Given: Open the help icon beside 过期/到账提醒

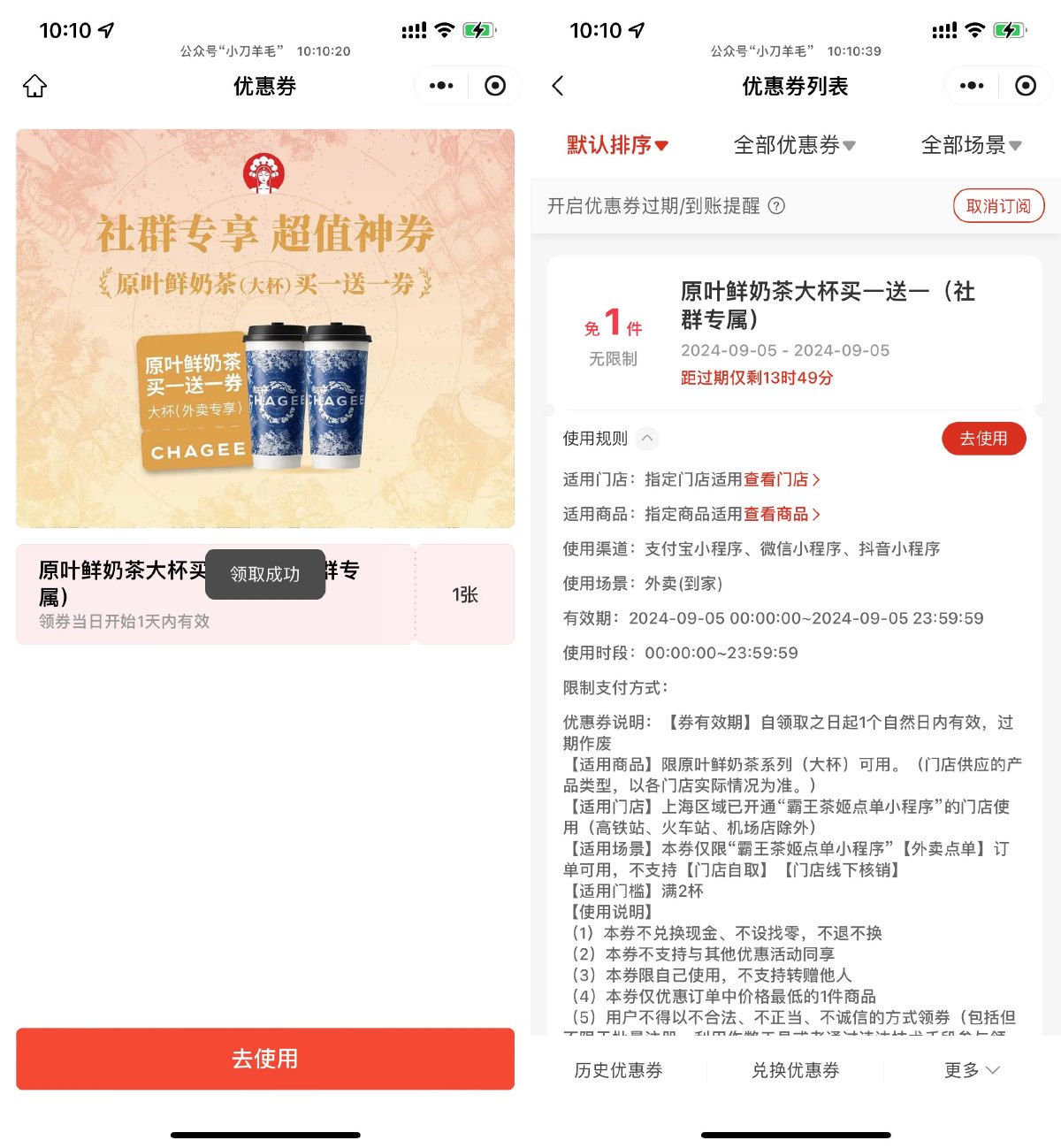Looking at the screenshot, I should [x=776, y=206].
